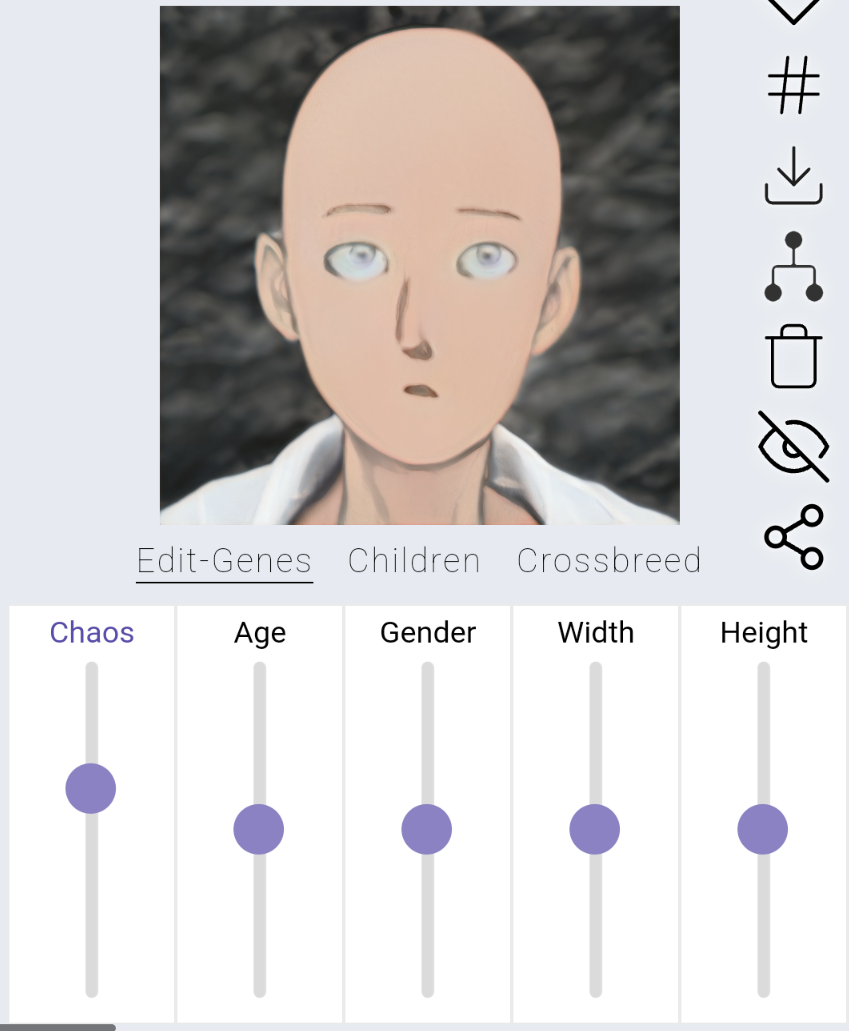
Task: Delete this image with the trash icon
Action: point(793,357)
